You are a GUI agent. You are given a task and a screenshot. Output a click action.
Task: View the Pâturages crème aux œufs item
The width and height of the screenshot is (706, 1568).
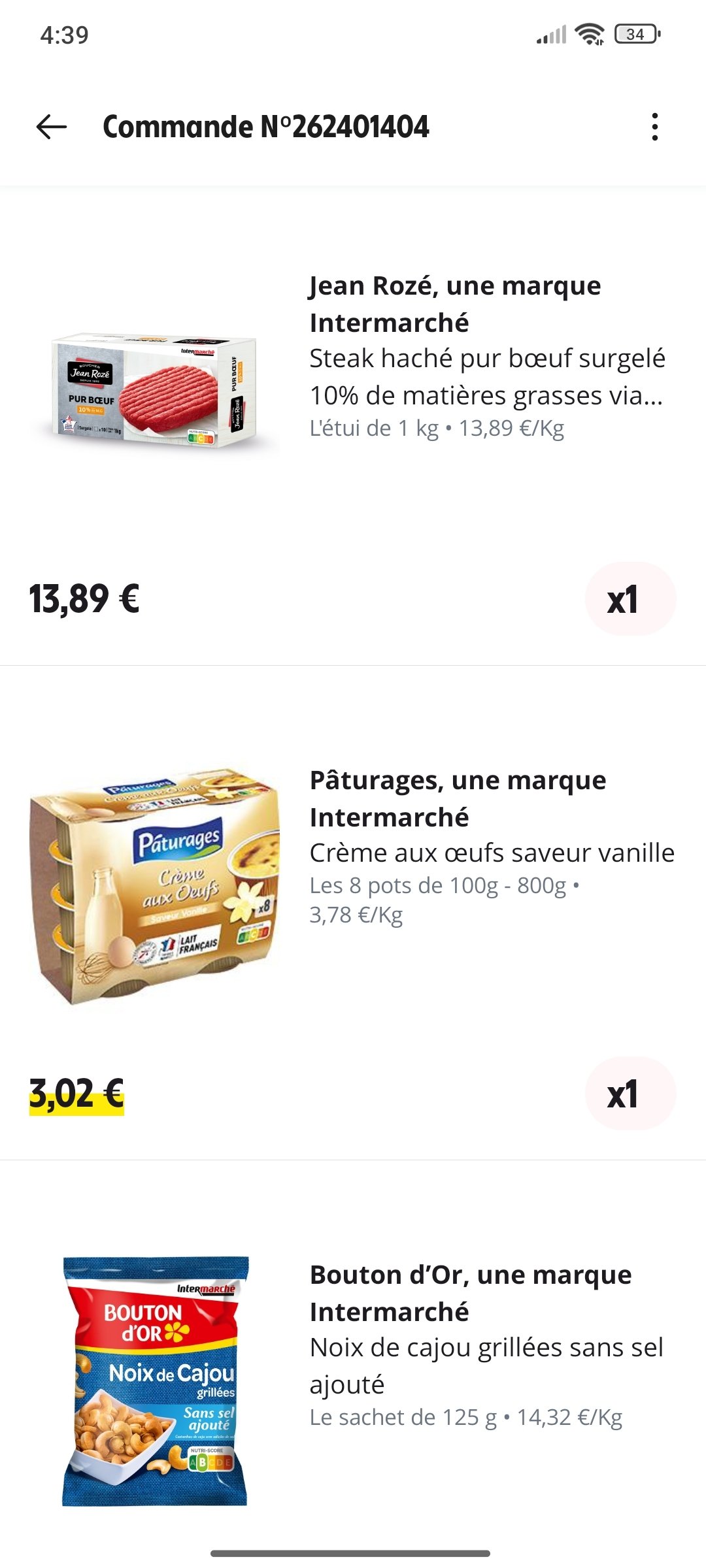[x=490, y=852]
